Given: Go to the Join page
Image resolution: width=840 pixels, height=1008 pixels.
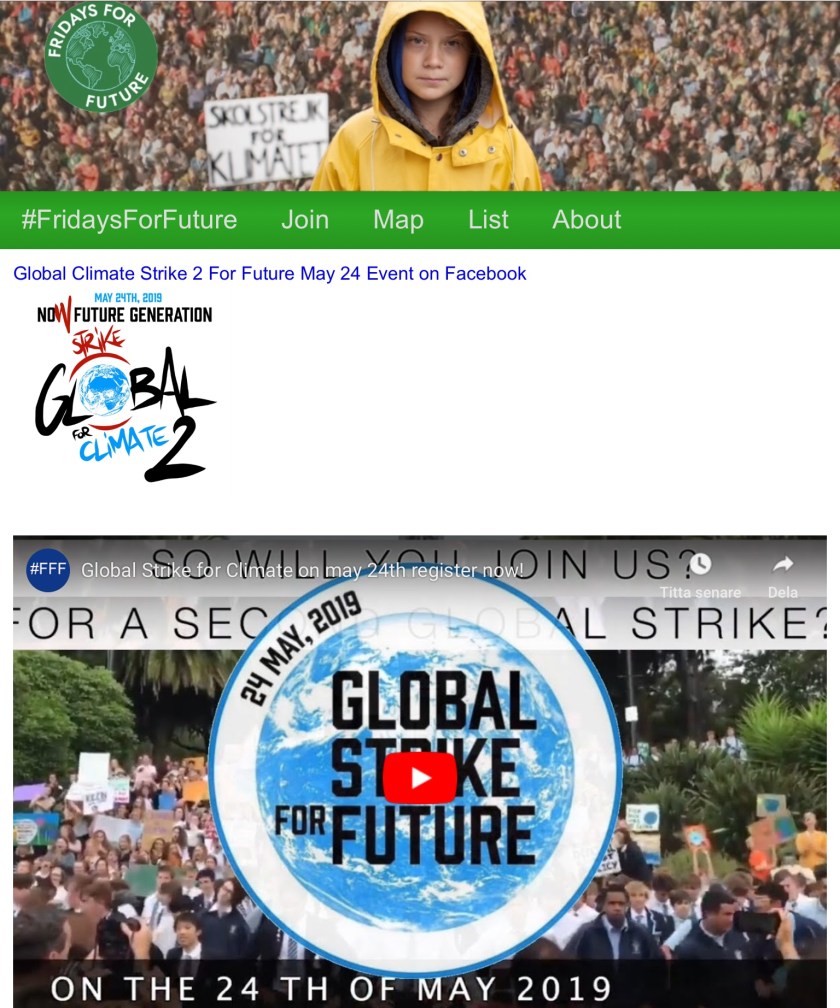Looking at the screenshot, I should (305, 219).
